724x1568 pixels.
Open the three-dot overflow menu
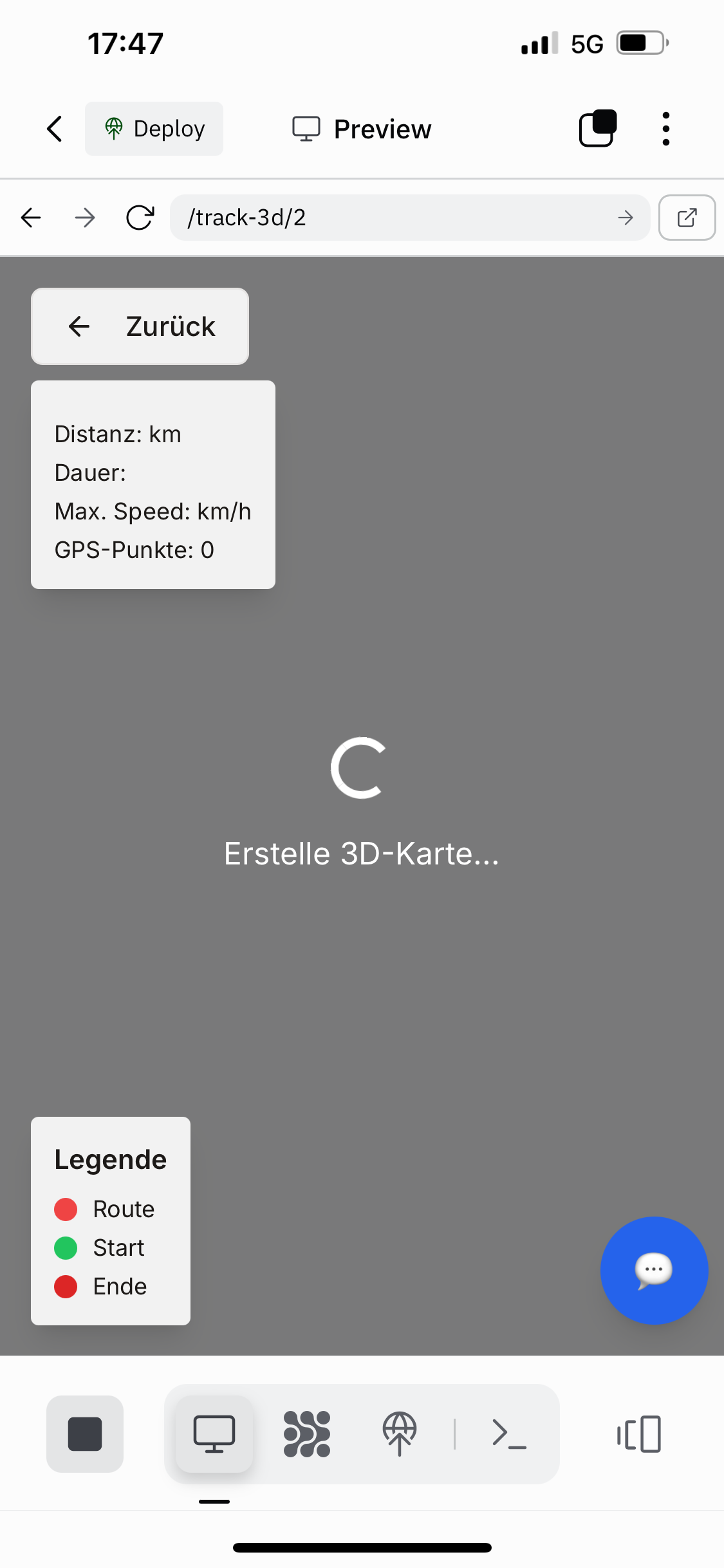pyautogui.click(x=665, y=129)
